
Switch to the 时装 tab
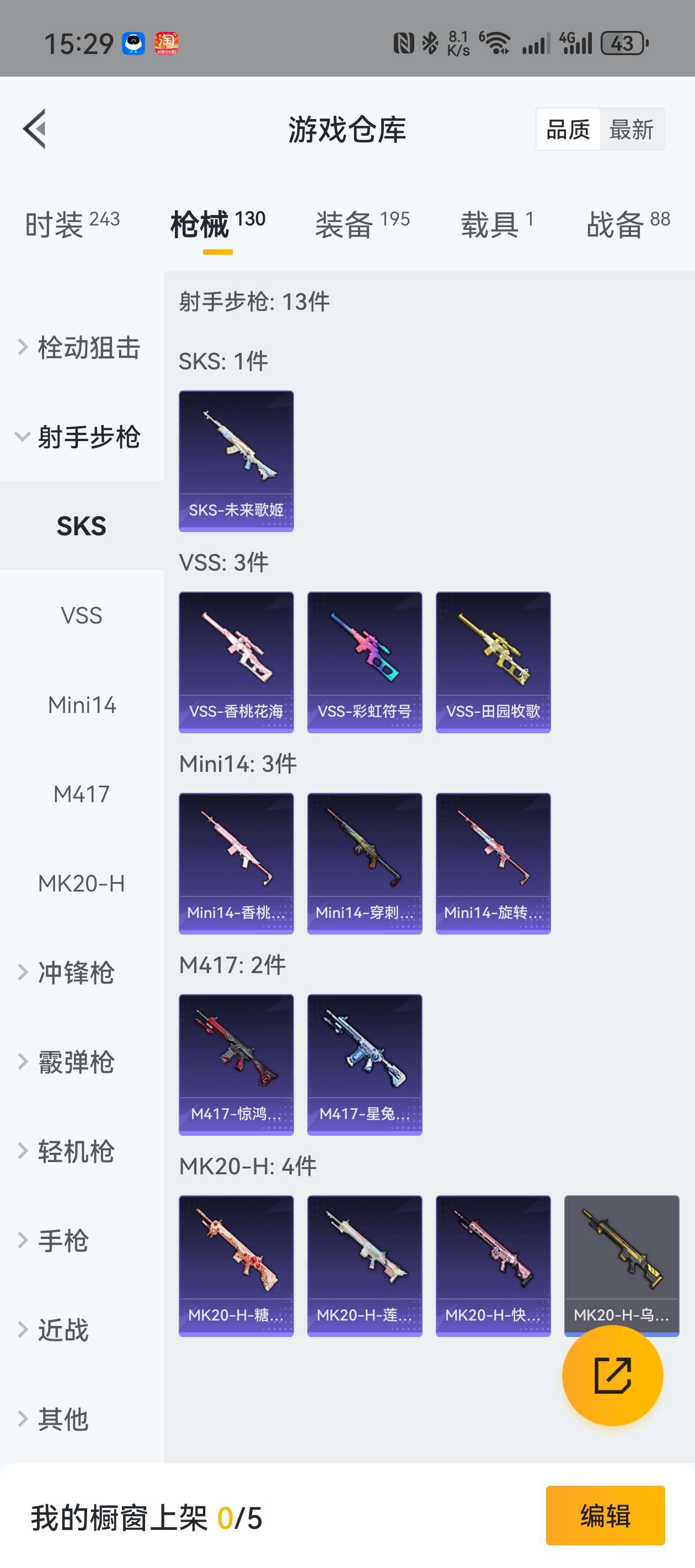pos(72,224)
